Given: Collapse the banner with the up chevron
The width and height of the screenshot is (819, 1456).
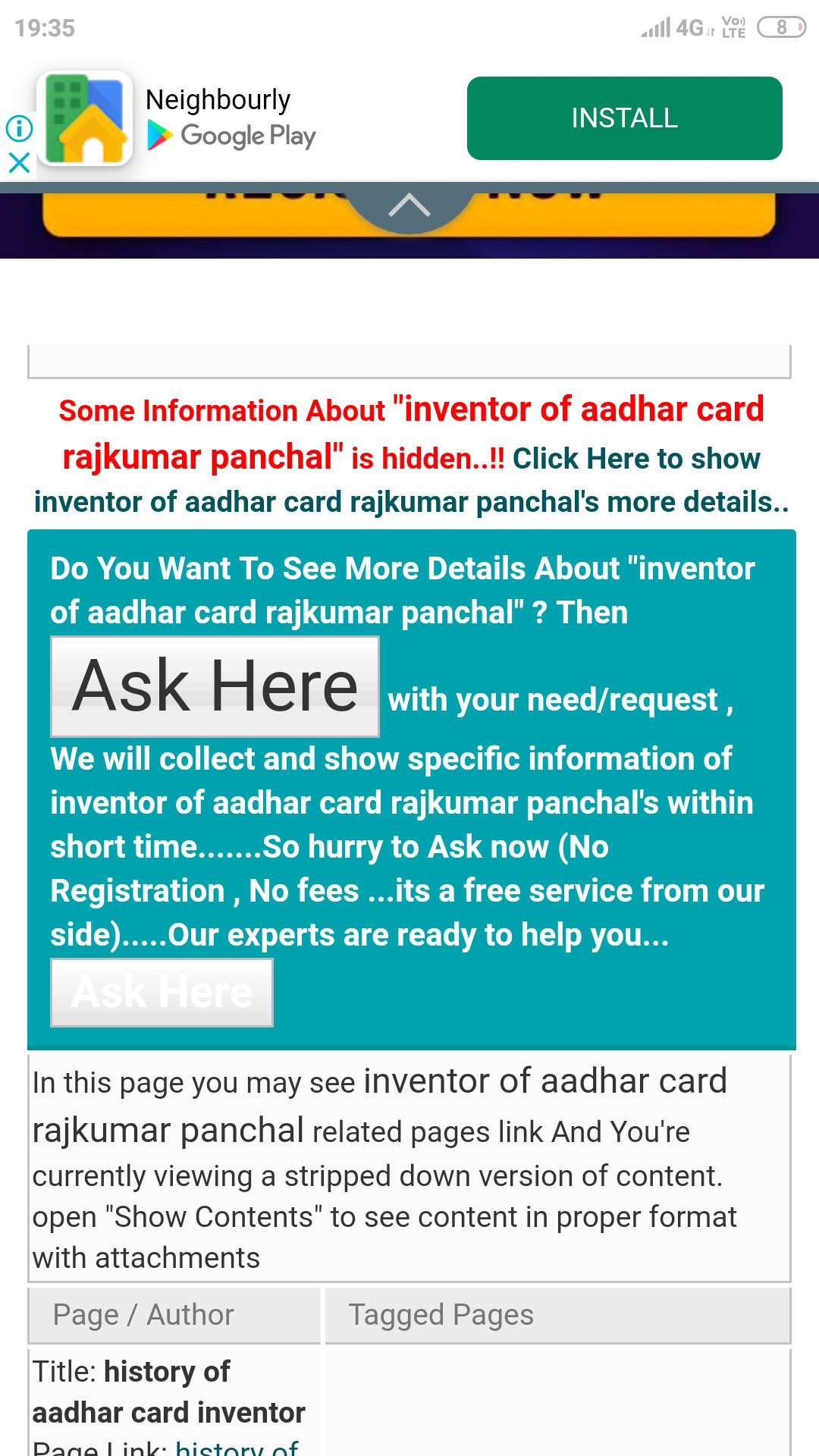Looking at the screenshot, I should tap(409, 206).
